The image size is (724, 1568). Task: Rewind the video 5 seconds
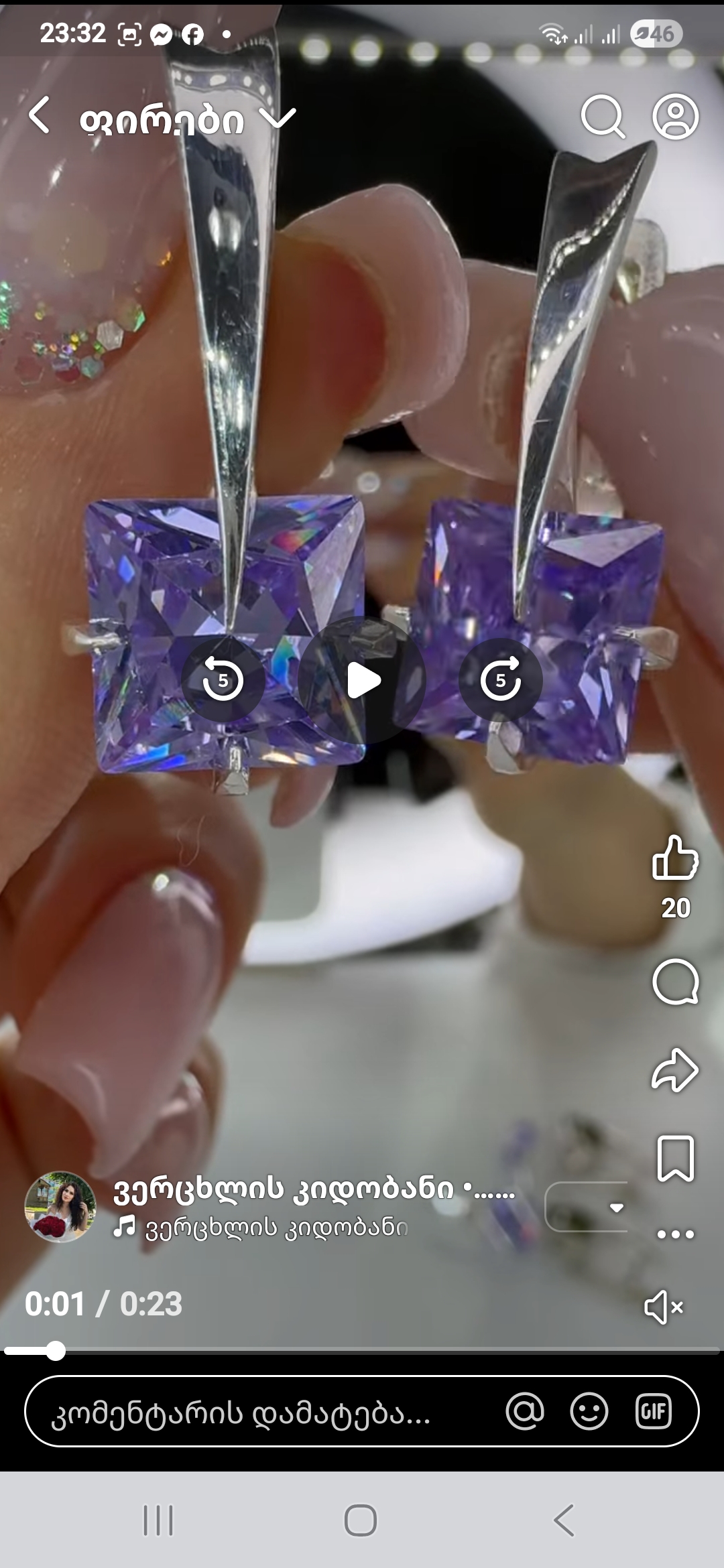(x=223, y=680)
